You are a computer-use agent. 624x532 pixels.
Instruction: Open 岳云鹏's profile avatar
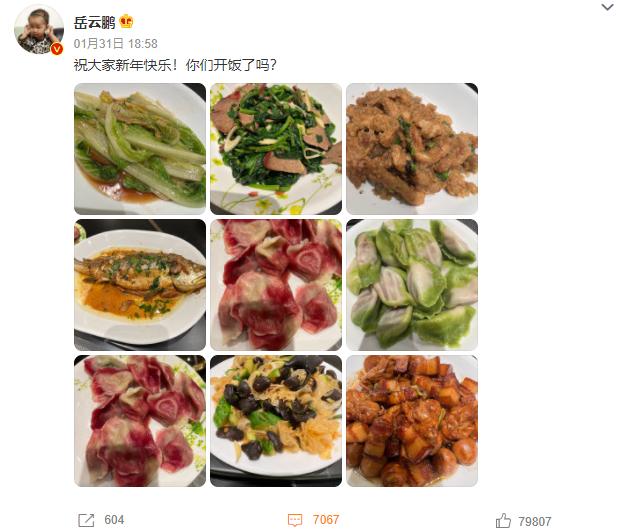[x=39, y=30]
